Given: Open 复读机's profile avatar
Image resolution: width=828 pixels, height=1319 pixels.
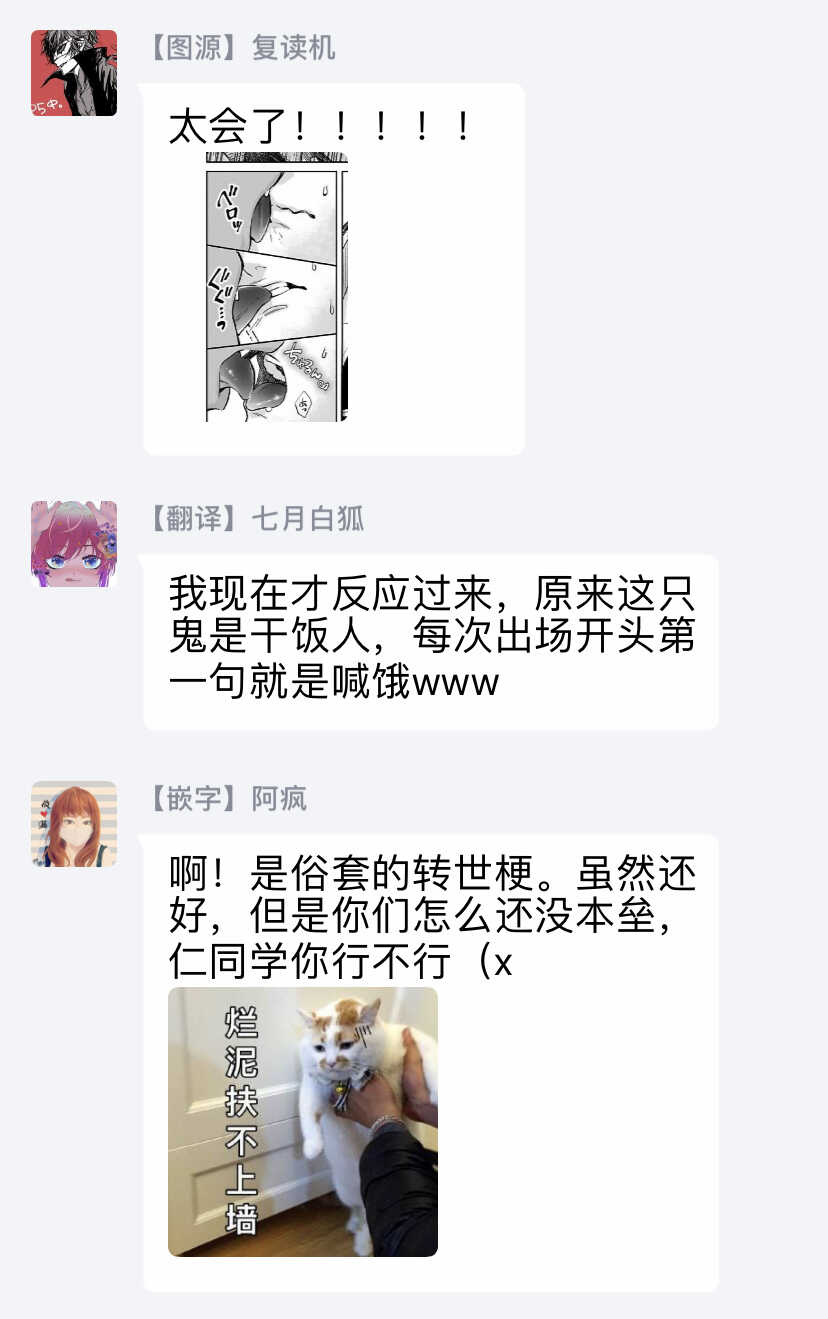Looking at the screenshot, I should pyautogui.click(x=74, y=73).
